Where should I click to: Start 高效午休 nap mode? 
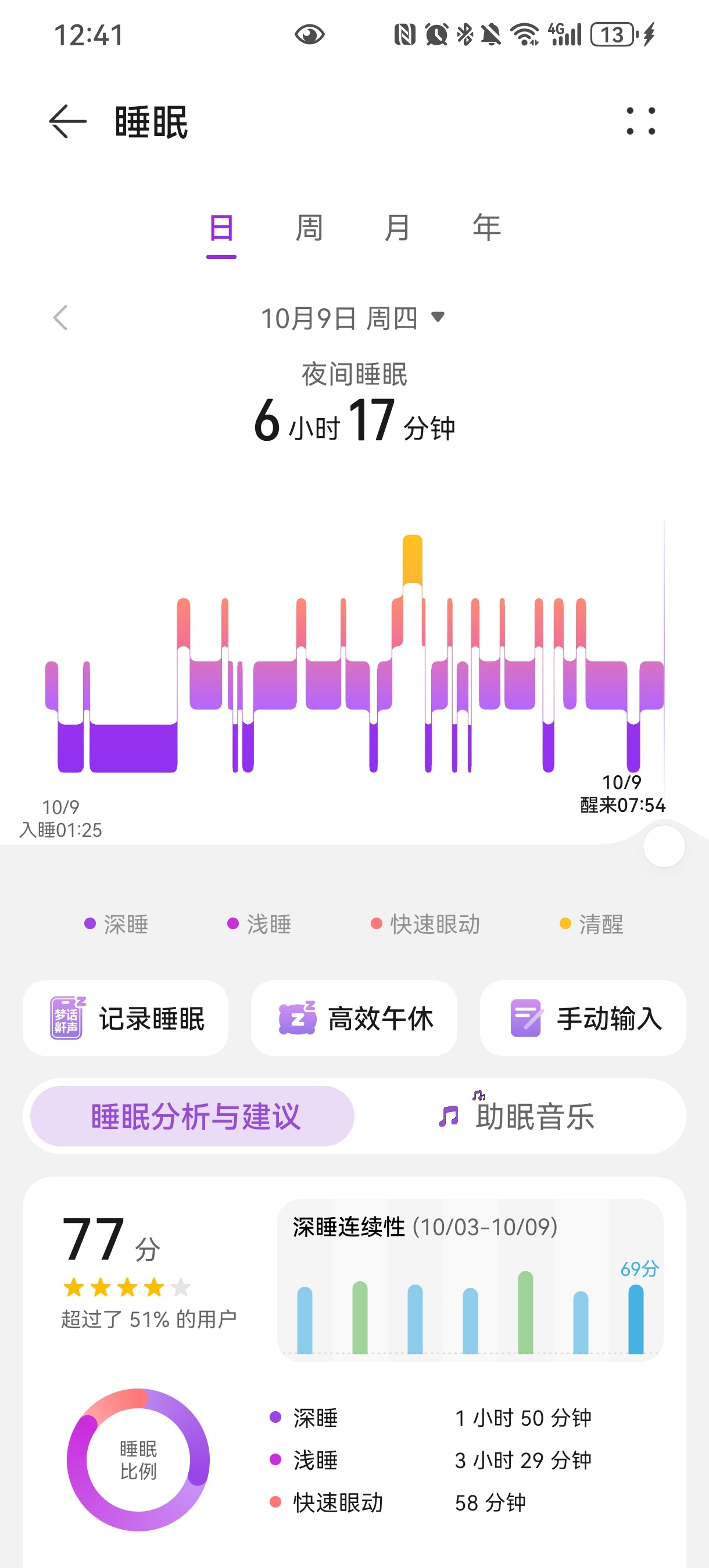coord(354,1019)
